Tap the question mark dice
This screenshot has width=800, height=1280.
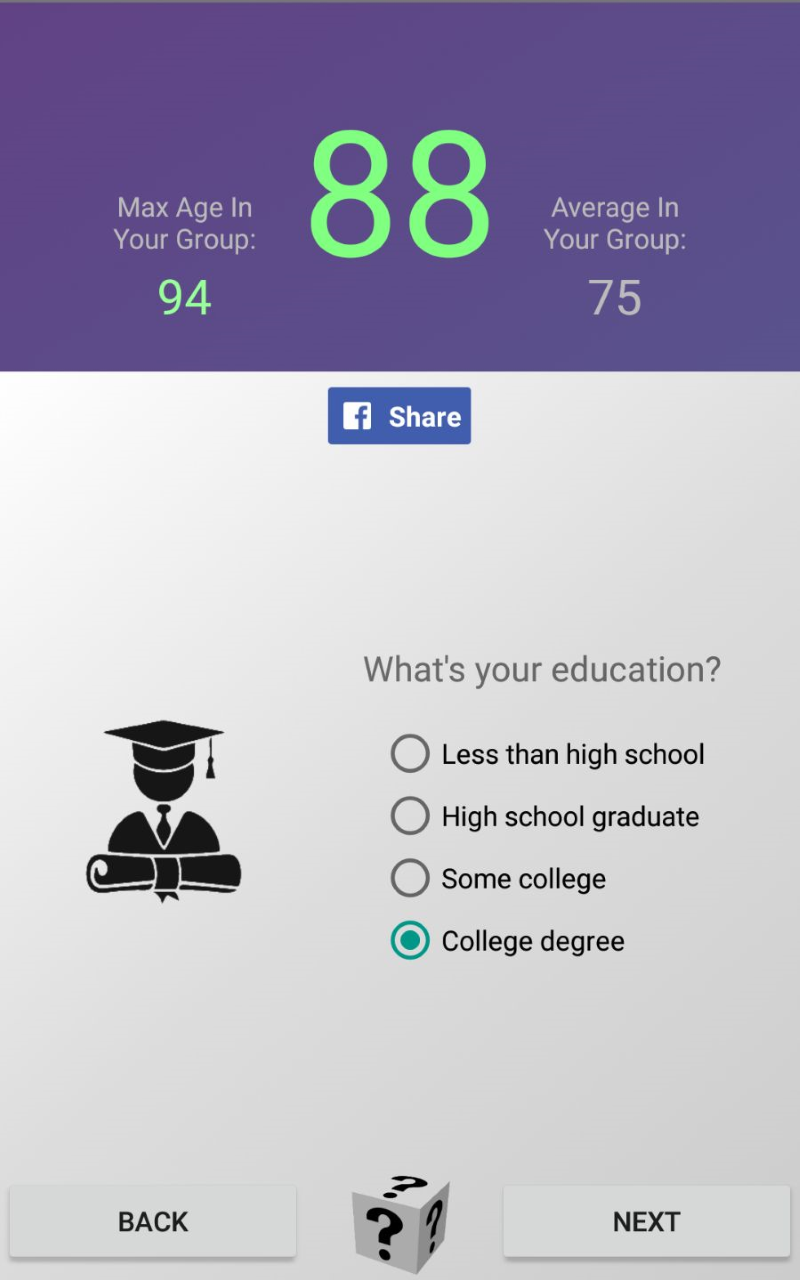tap(400, 1223)
